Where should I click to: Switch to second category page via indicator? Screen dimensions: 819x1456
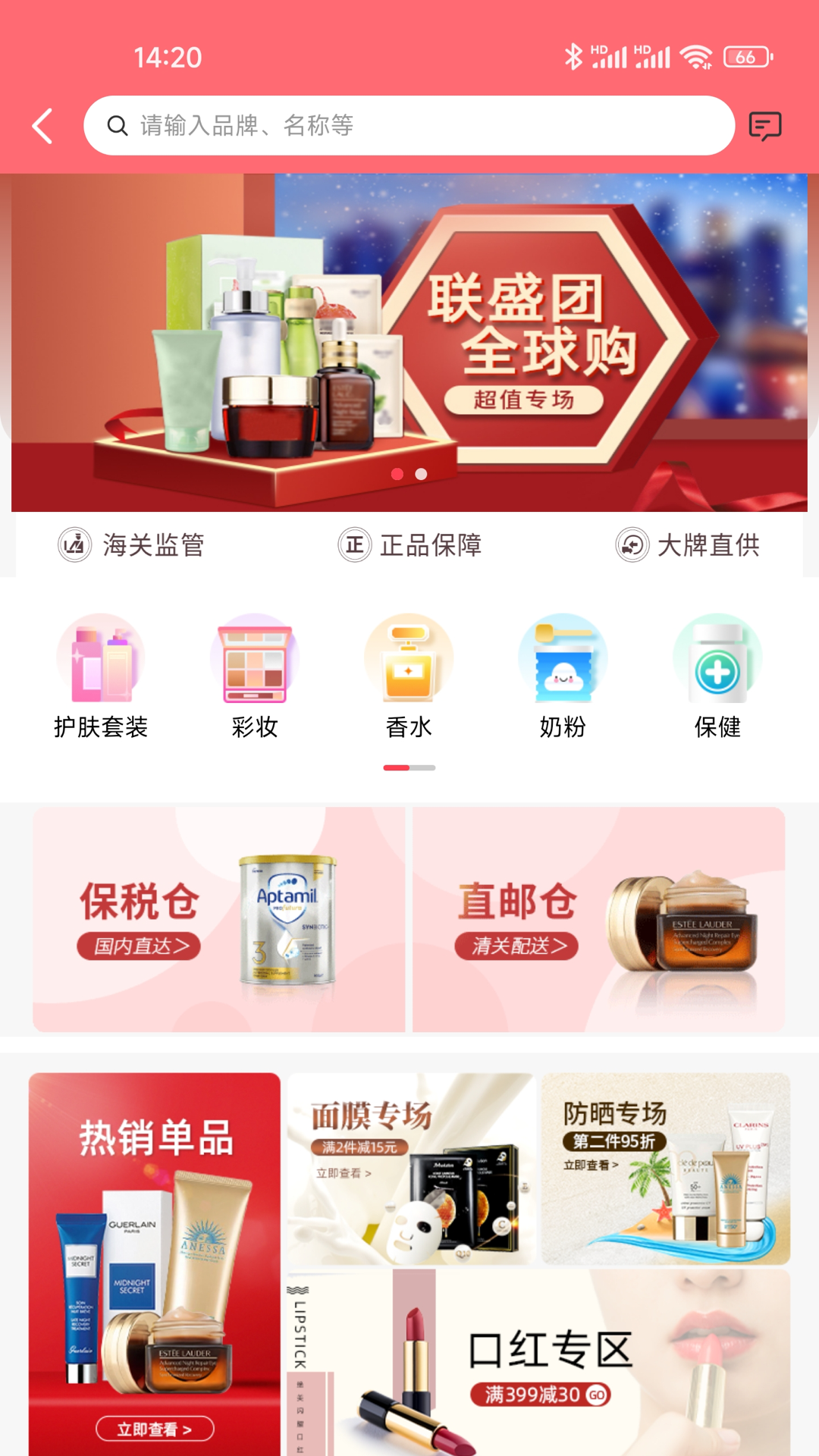point(422,768)
